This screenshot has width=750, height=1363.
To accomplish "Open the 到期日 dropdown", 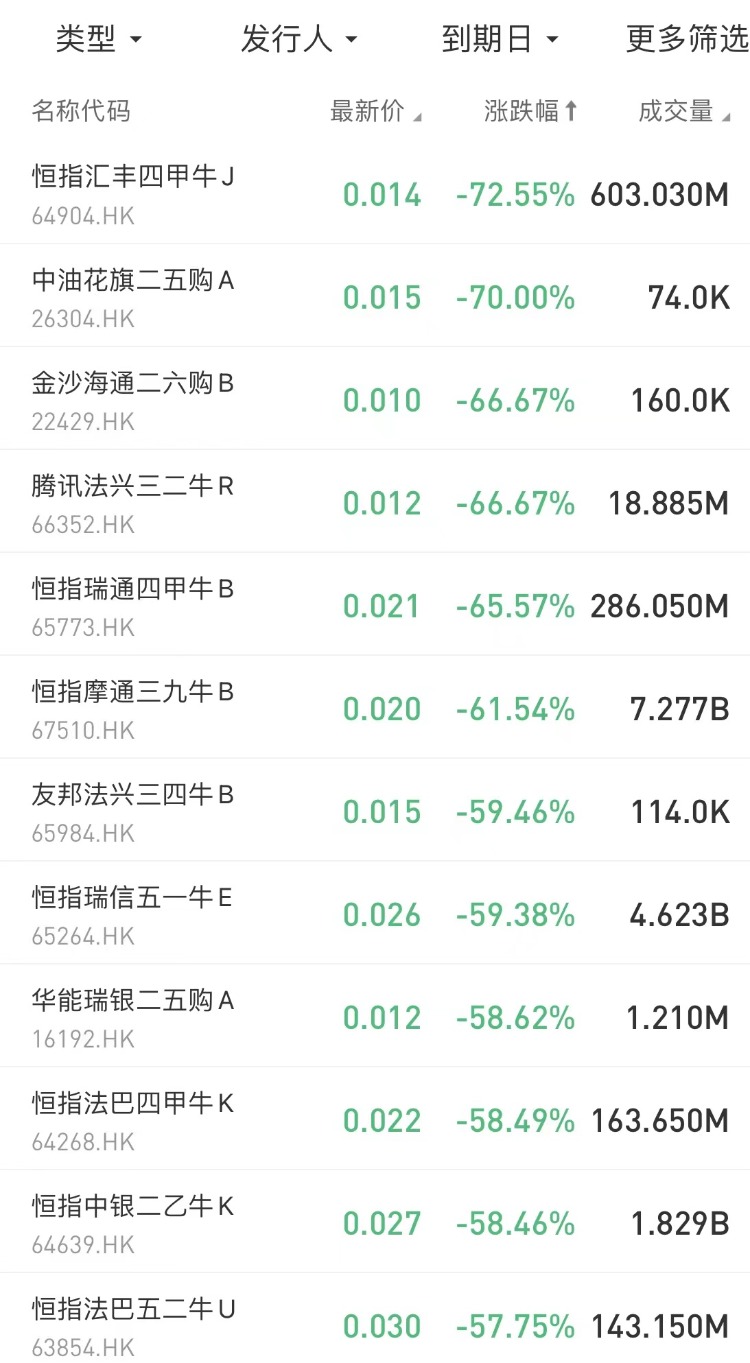I will click(x=500, y=39).
